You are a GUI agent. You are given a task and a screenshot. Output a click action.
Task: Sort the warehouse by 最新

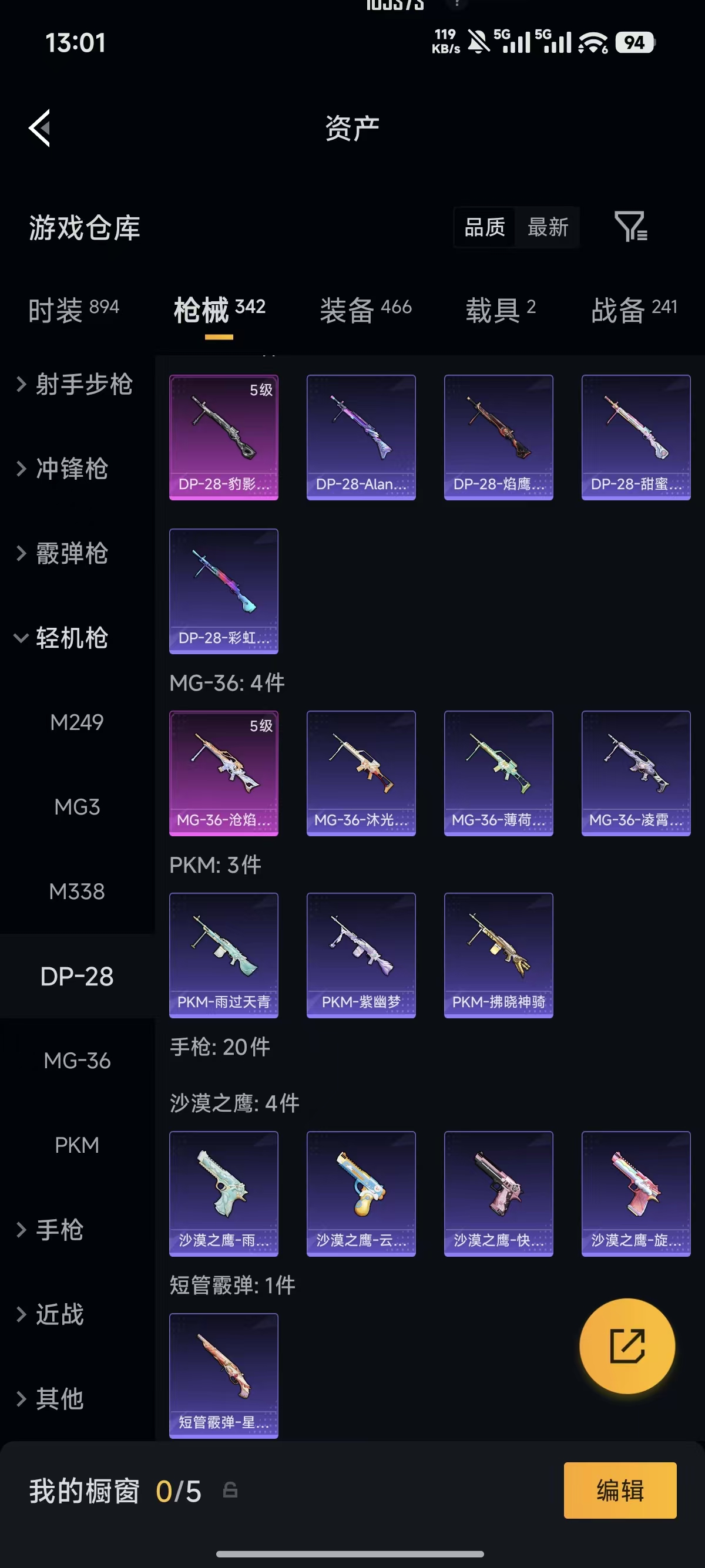point(548,227)
